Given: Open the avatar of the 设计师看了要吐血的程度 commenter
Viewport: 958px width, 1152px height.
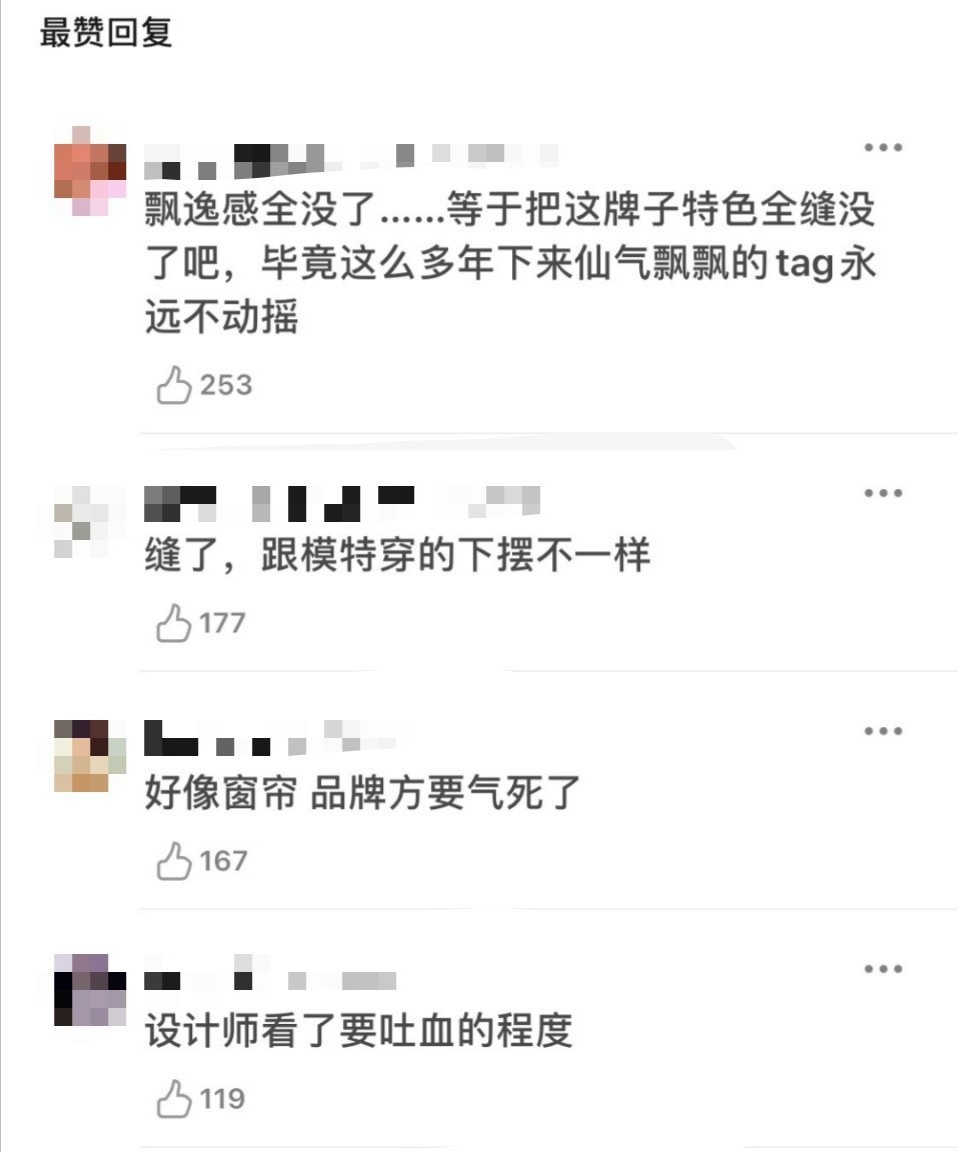Looking at the screenshot, I should click(x=90, y=990).
